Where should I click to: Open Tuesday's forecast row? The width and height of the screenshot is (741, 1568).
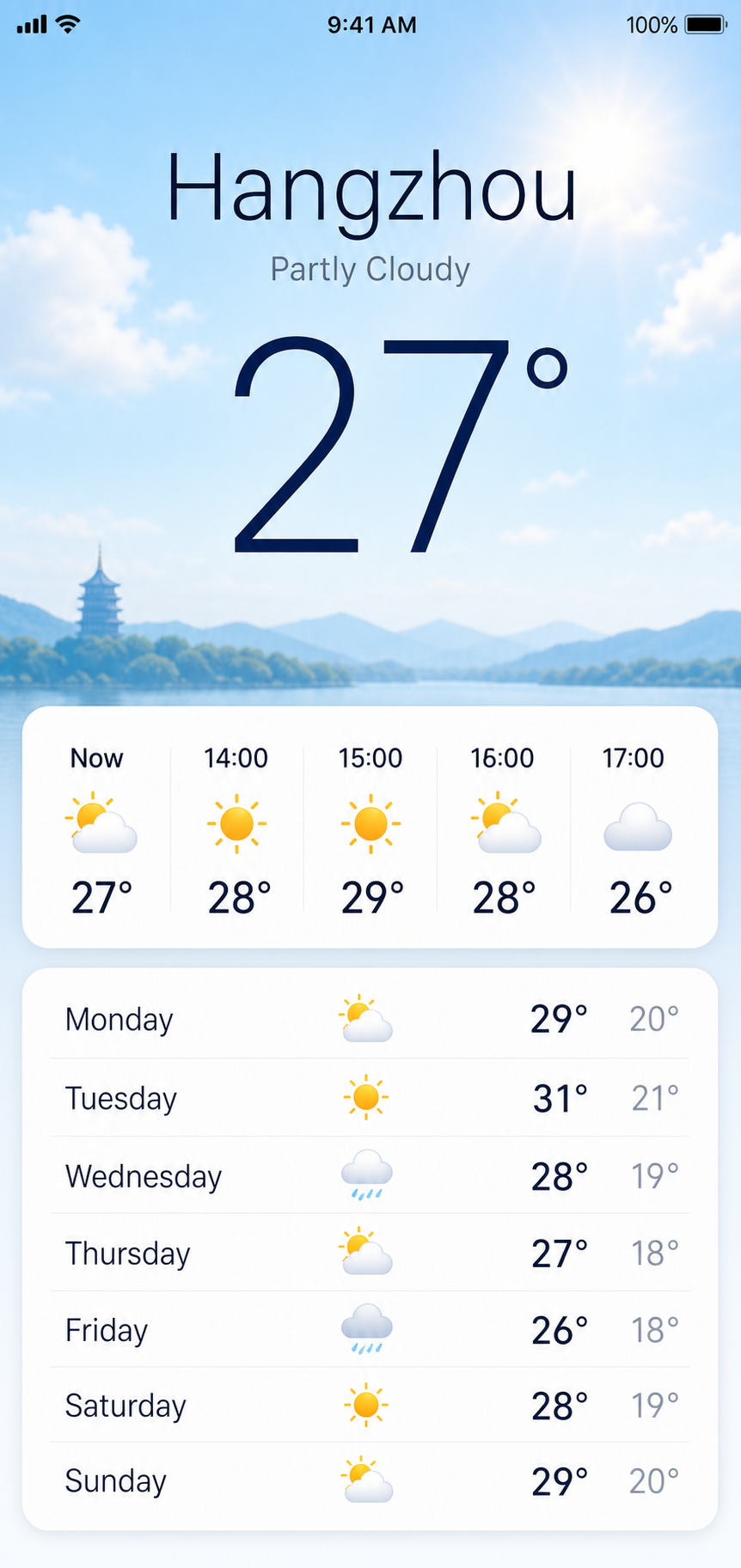tap(370, 1097)
